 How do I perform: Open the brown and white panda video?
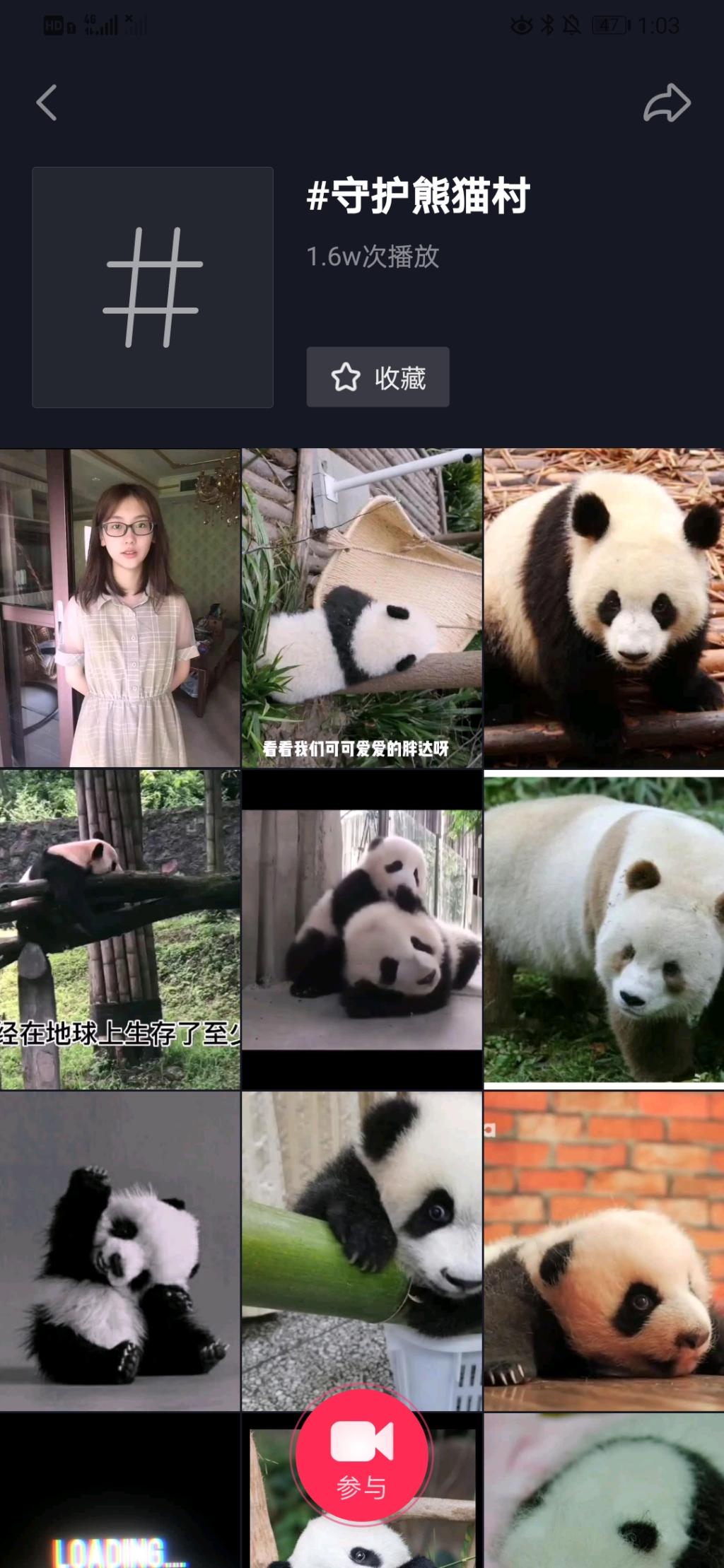(604, 929)
